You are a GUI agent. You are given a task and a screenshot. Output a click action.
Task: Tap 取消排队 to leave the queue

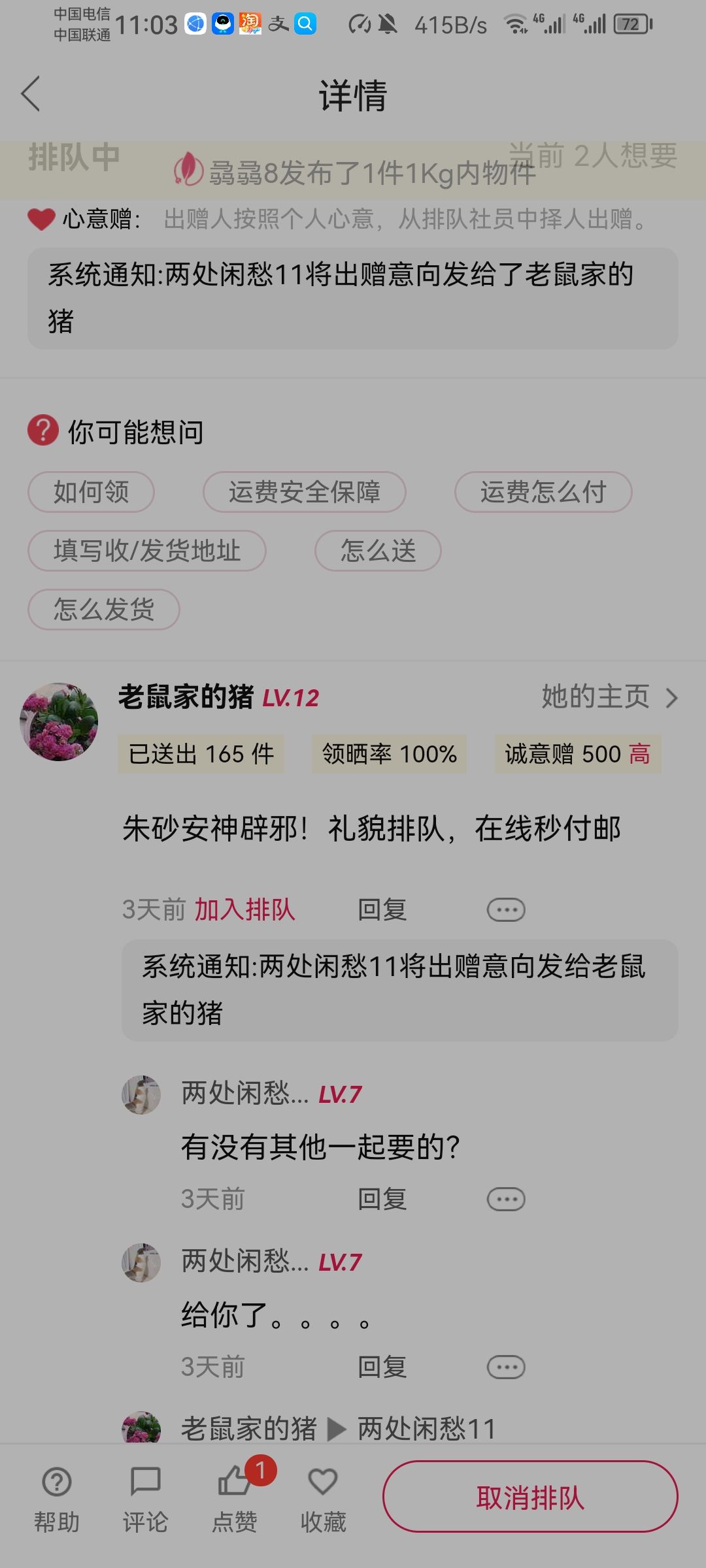pyautogui.click(x=530, y=1497)
